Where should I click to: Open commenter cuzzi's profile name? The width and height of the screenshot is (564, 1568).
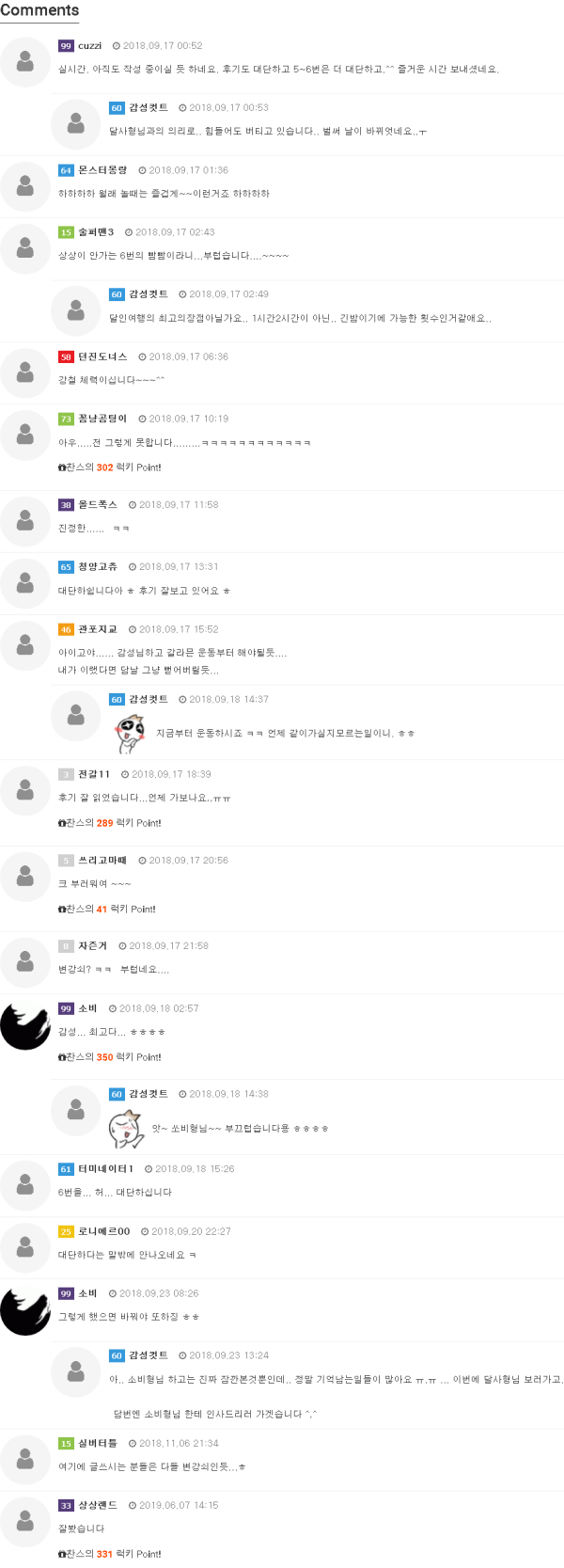coord(89,45)
